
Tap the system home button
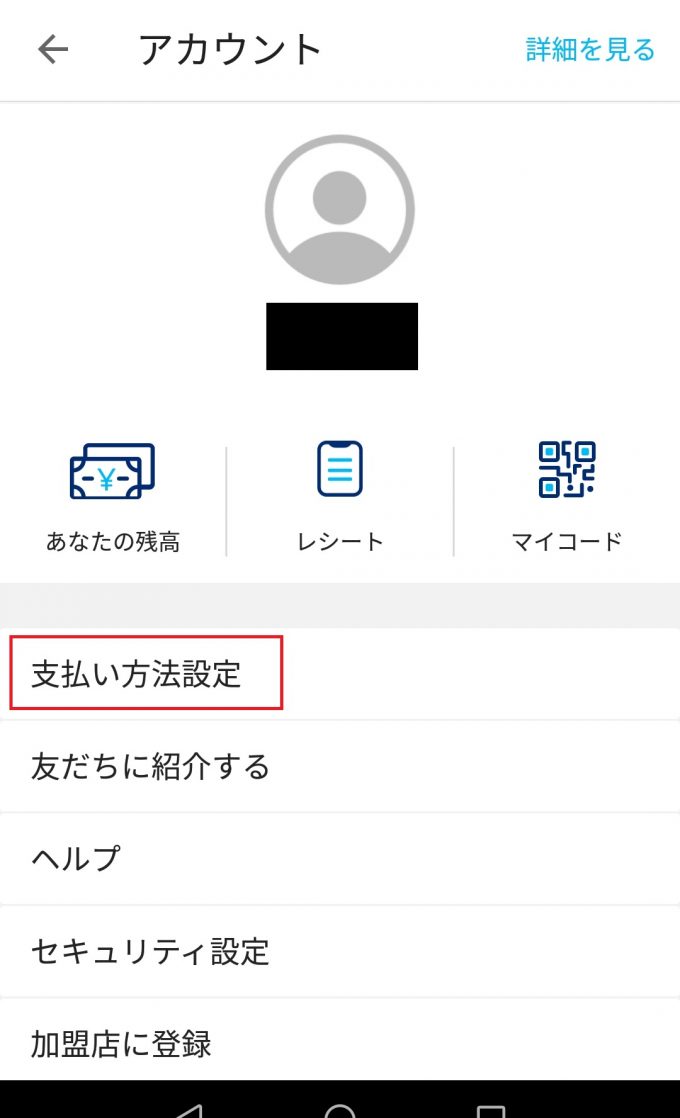(x=340, y=1108)
